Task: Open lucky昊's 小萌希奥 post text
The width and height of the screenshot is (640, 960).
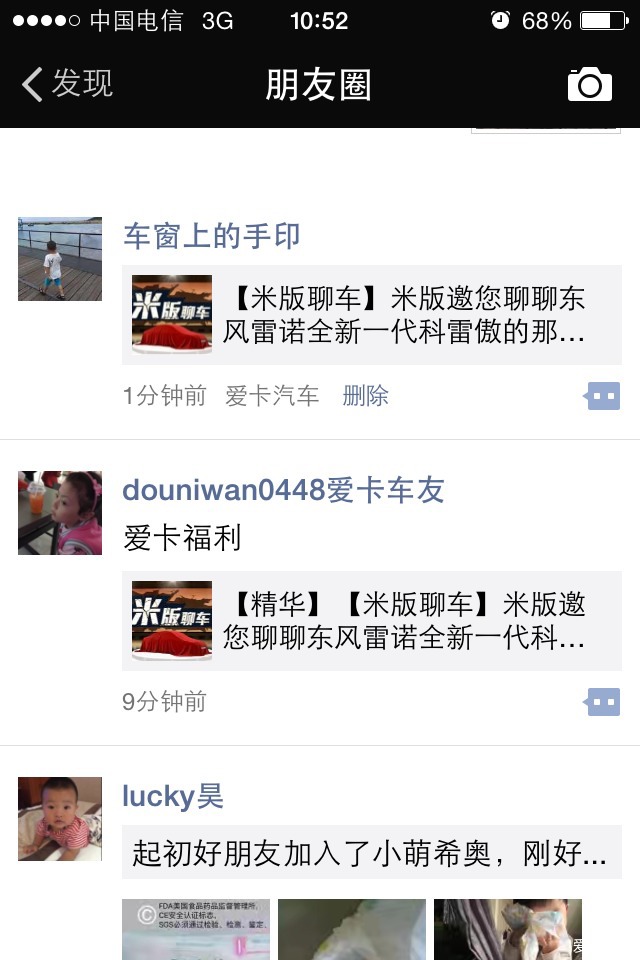Action: (370, 853)
